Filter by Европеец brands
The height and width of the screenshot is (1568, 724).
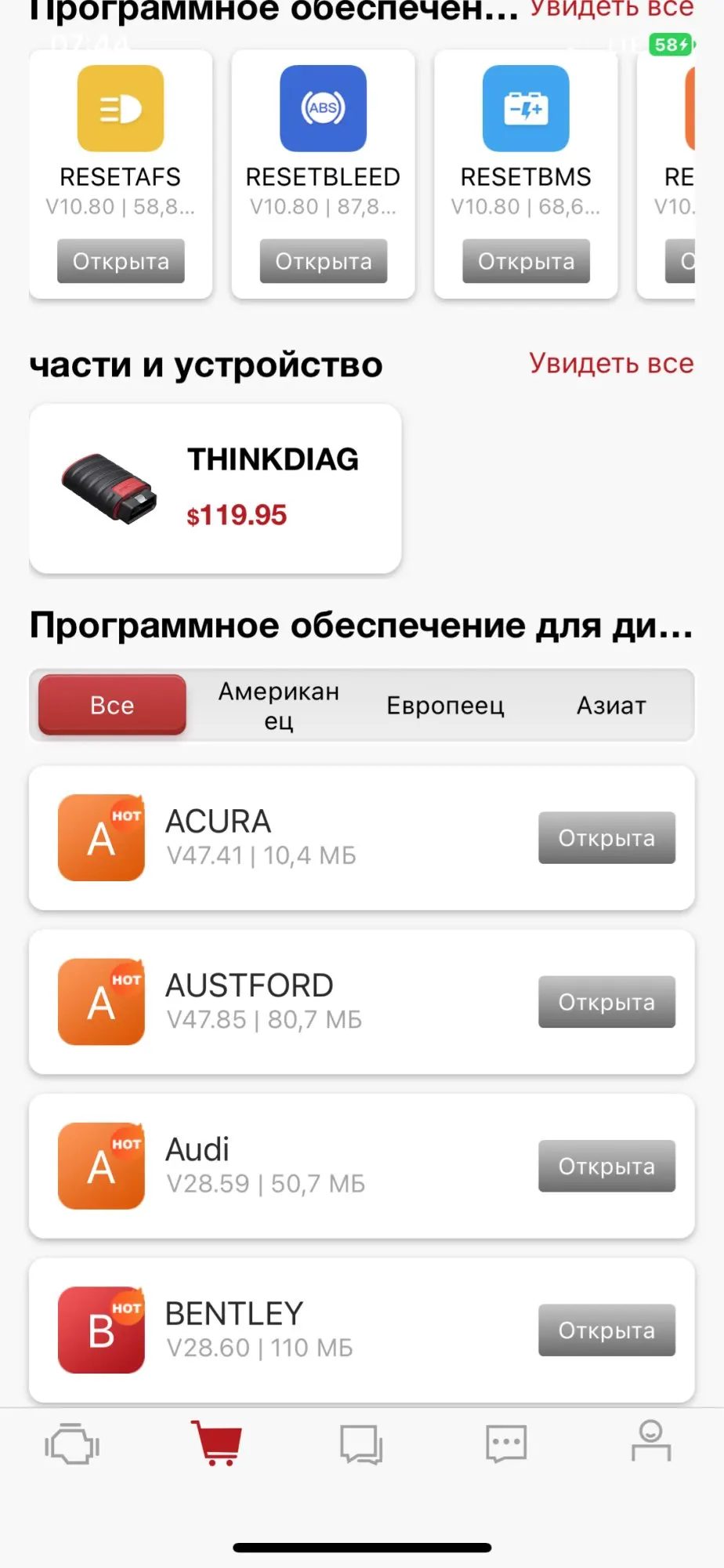tap(445, 705)
